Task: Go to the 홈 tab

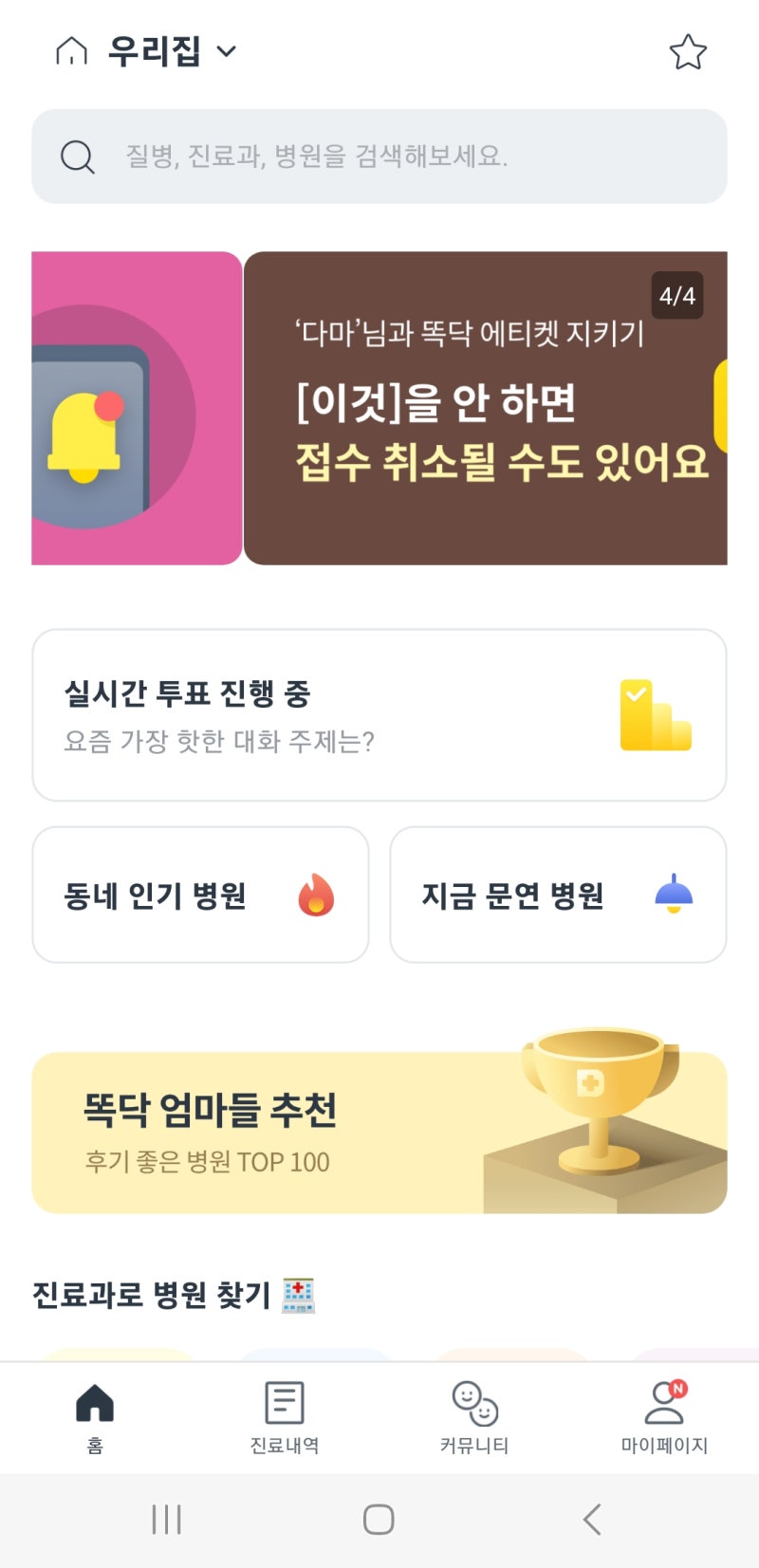Action: point(95,1418)
